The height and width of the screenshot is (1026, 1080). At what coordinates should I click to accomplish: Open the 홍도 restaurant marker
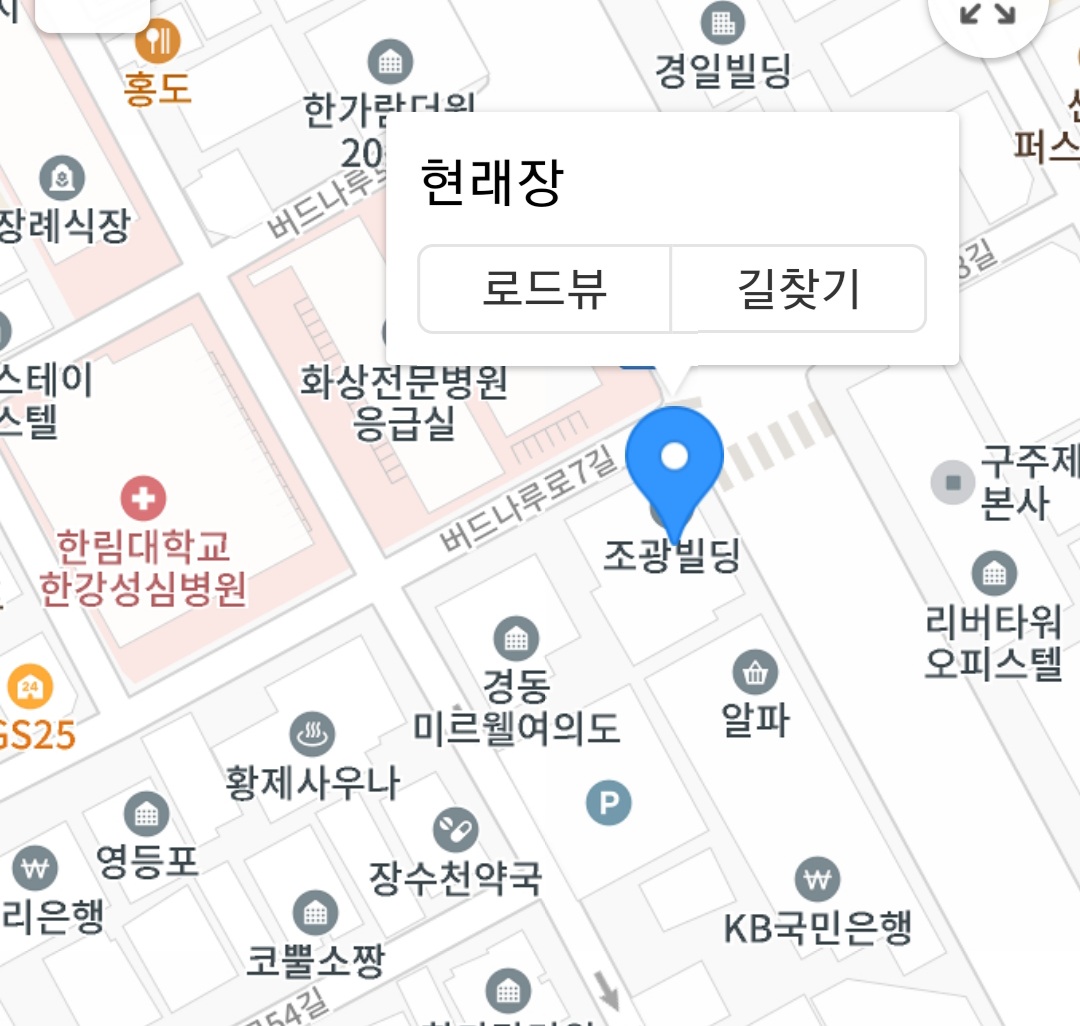coord(157,42)
